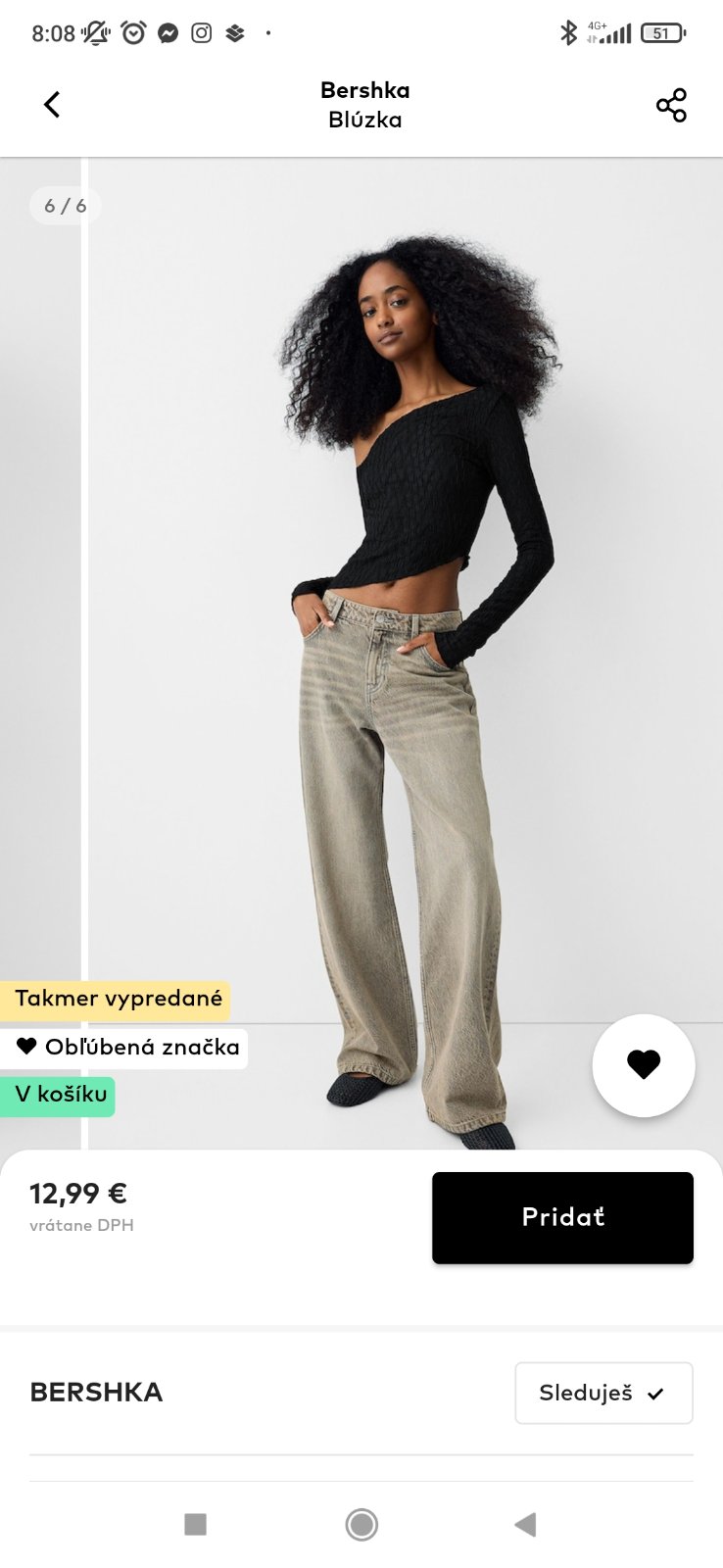Toggle the heart wishlist button
Image resolution: width=723 pixels, height=1568 pixels.
click(x=644, y=1065)
